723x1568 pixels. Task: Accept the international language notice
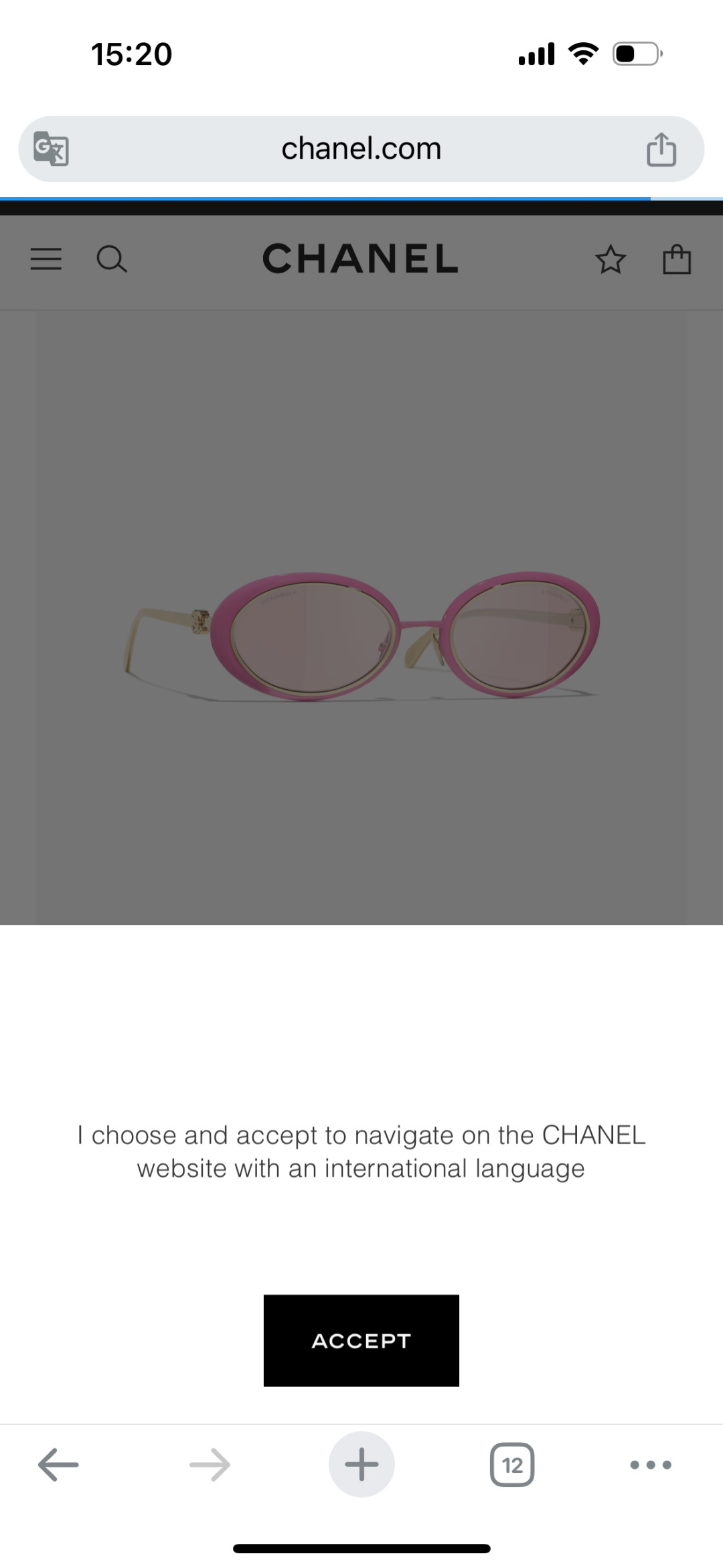[361, 1340]
